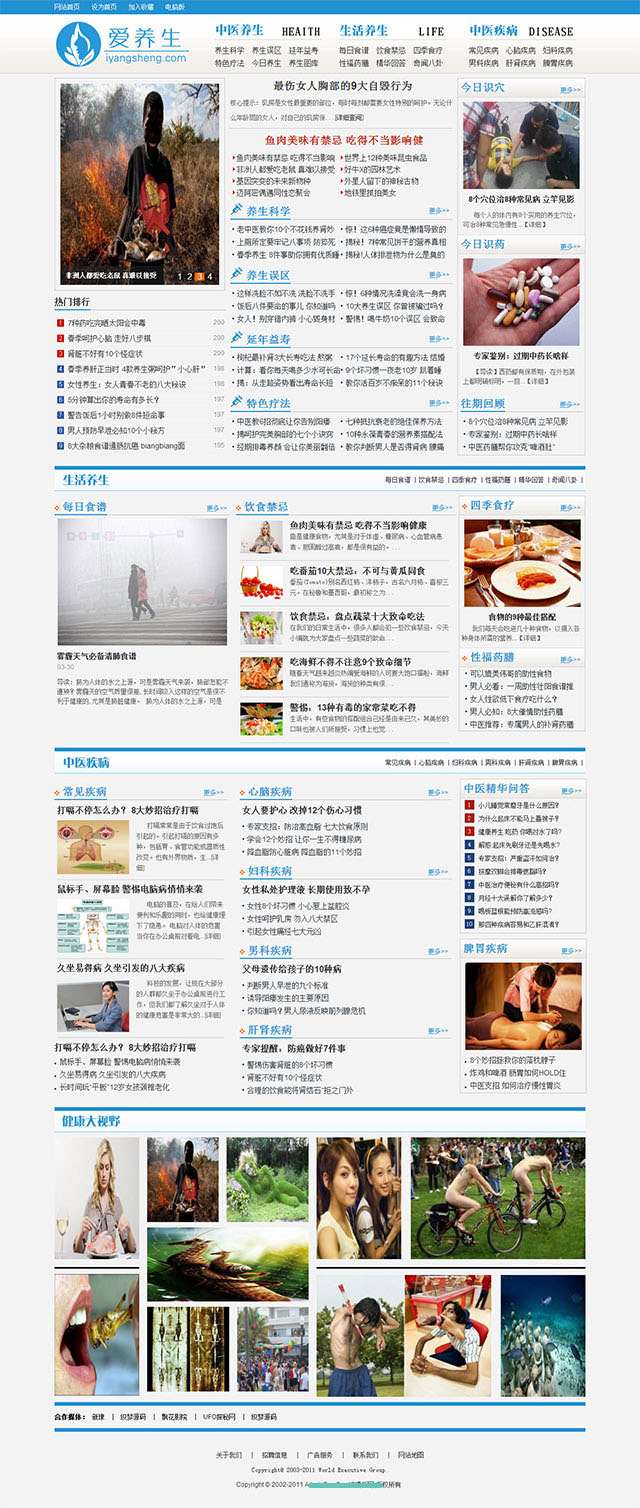Open the 中医养生 navigation section
This screenshot has width=640, height=1508.
[x=240, y=31]
